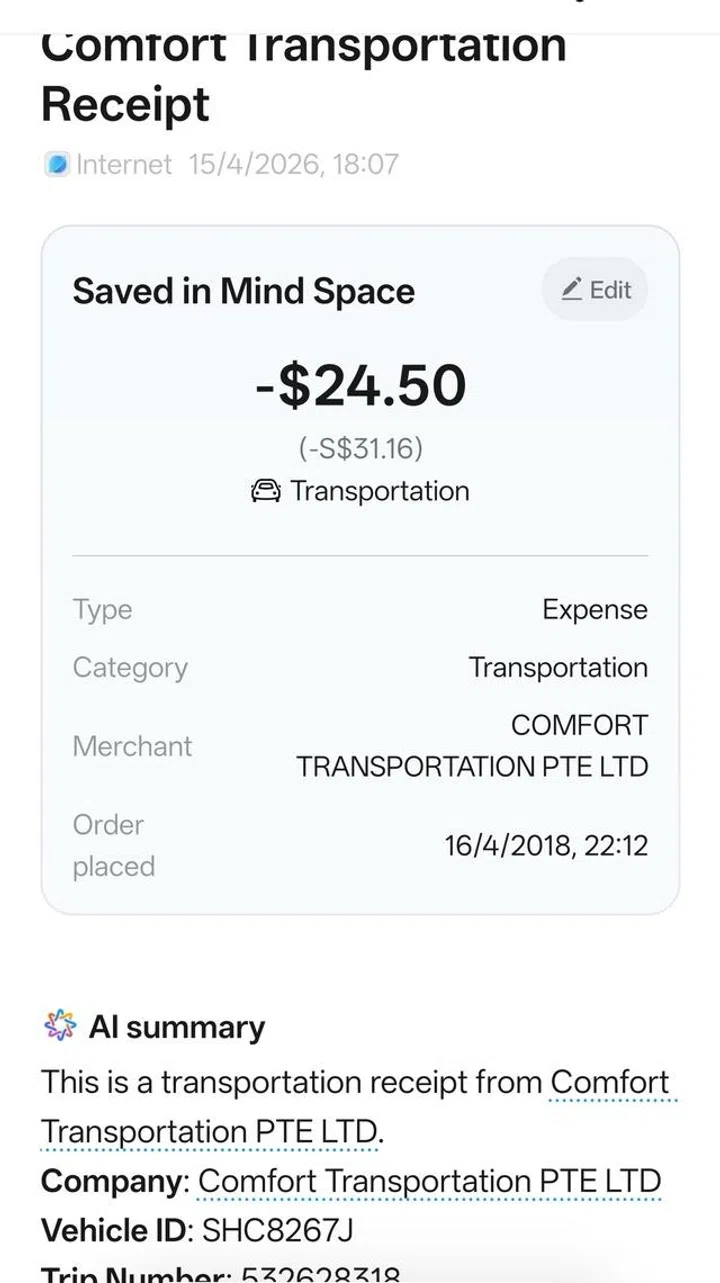Click the converted amount -S$31.16
The width and height of the screenshot is (720, 1283).
(360, 448)
